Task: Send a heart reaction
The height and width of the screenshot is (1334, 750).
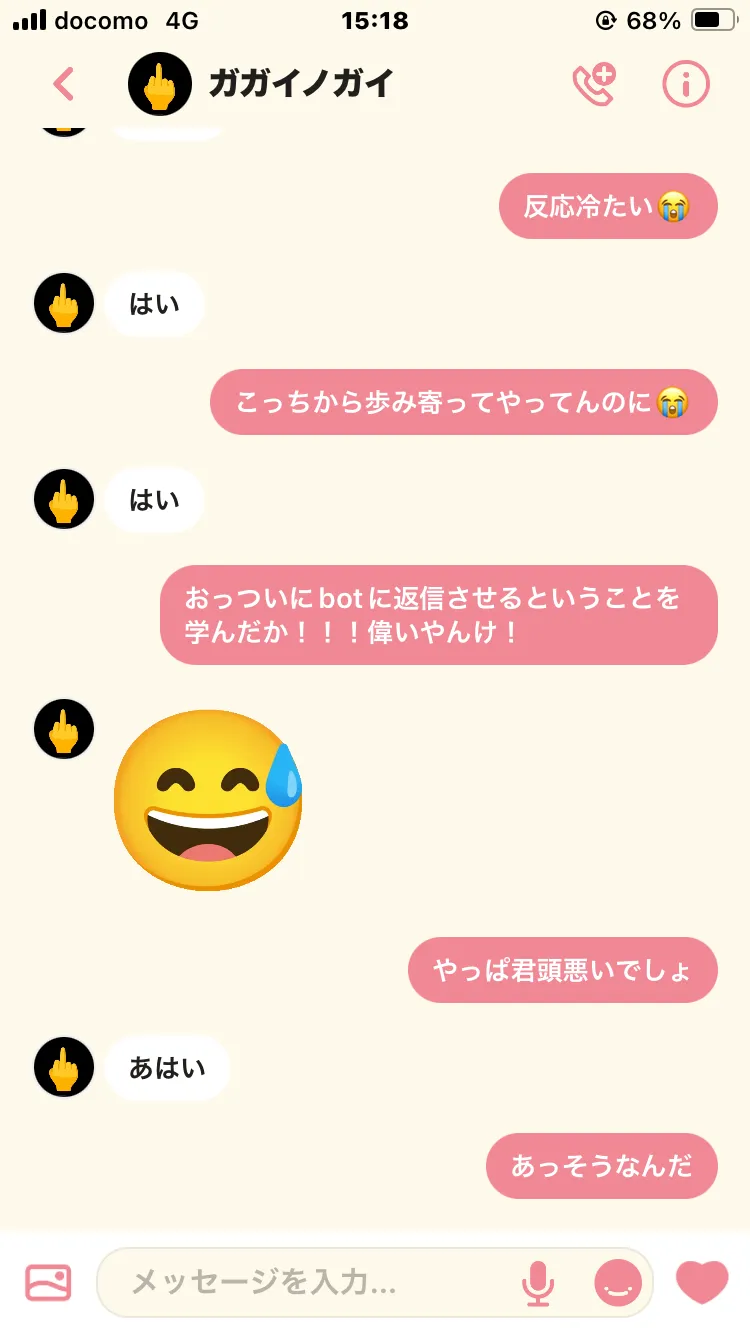Action: tap(703, 1282)
